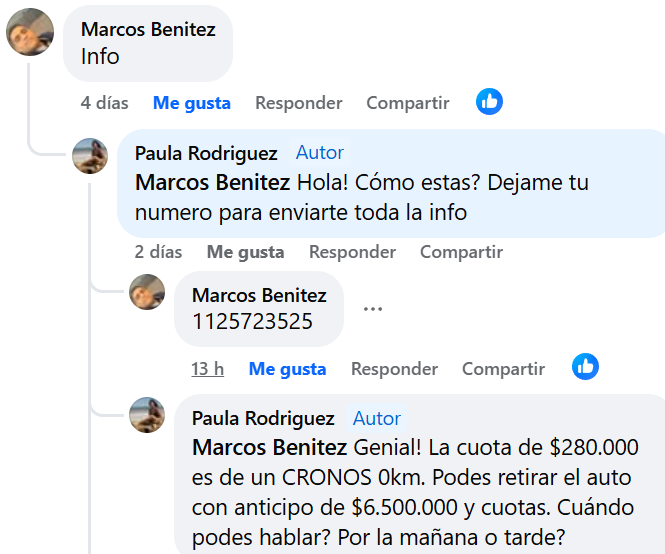The height and width of the screenshot is (554, 665).
Task: Tap Responder under Paula's 'Hola!' reply
Action: point(352,252)
